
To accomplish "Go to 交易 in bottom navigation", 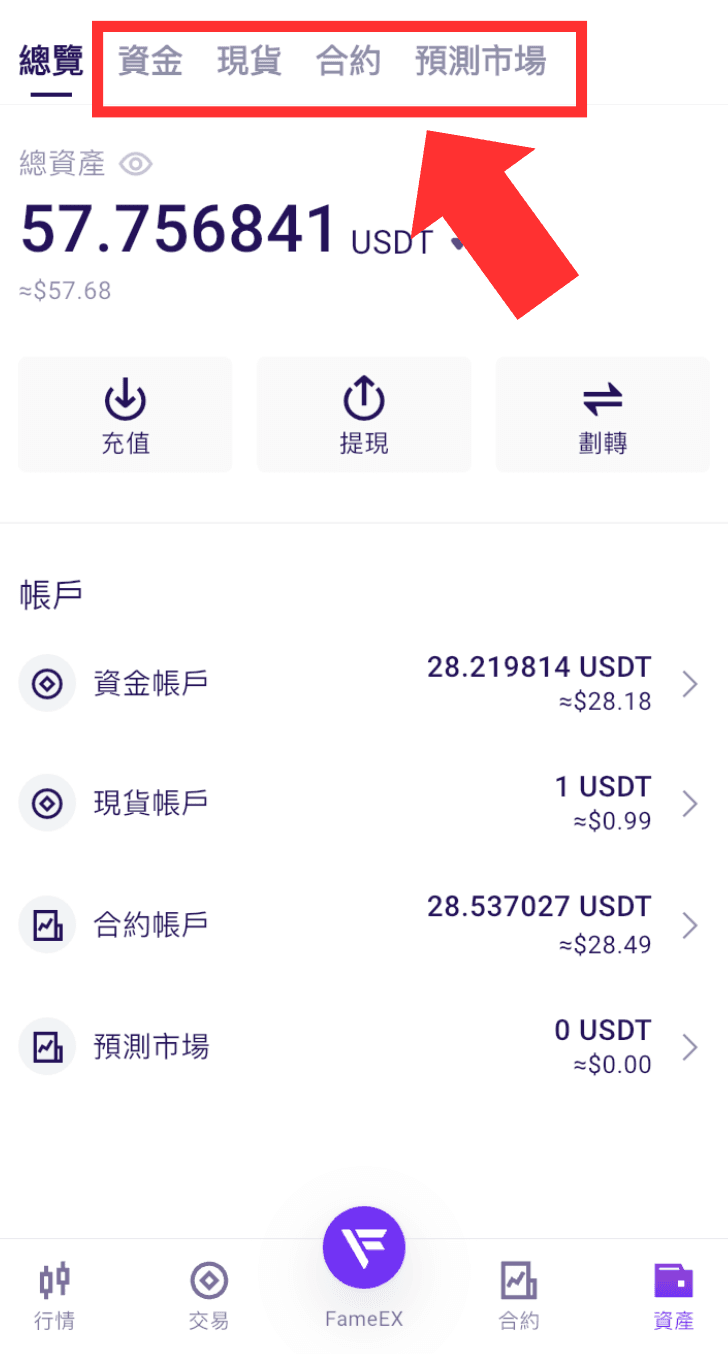I will click(209, 1296).
